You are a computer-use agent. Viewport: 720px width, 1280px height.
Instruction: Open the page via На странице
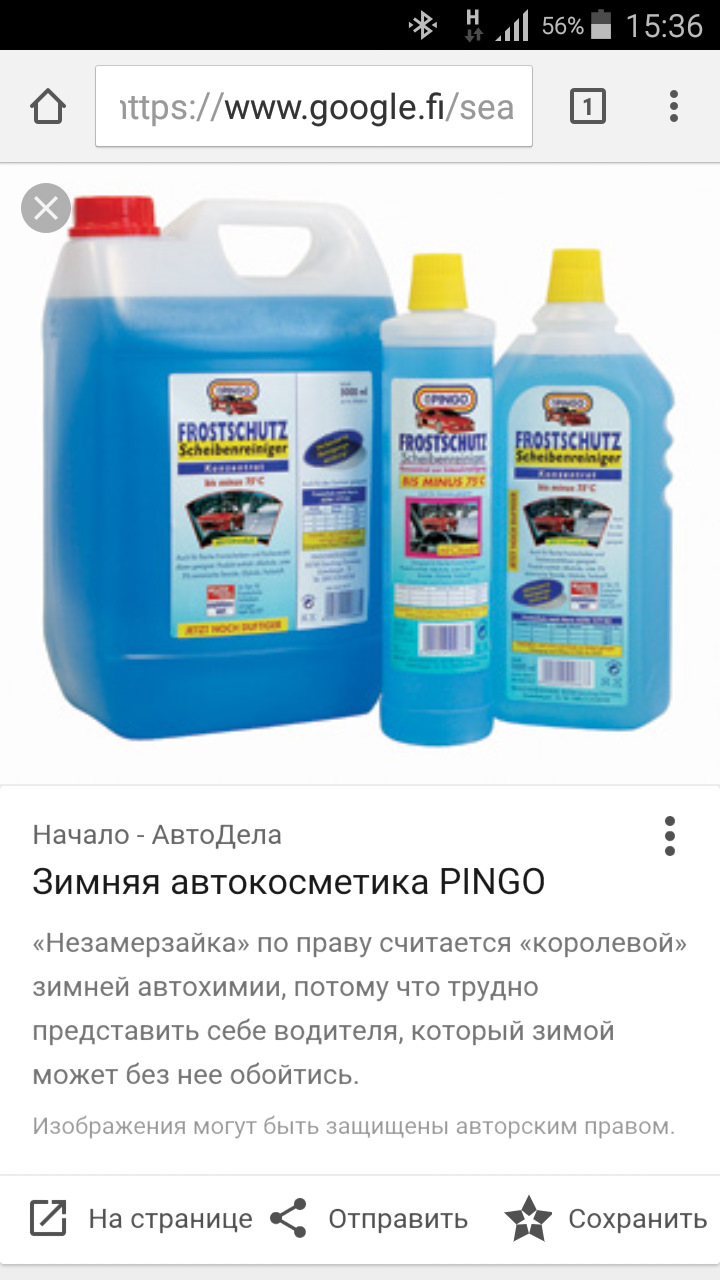coord(140,1219)
